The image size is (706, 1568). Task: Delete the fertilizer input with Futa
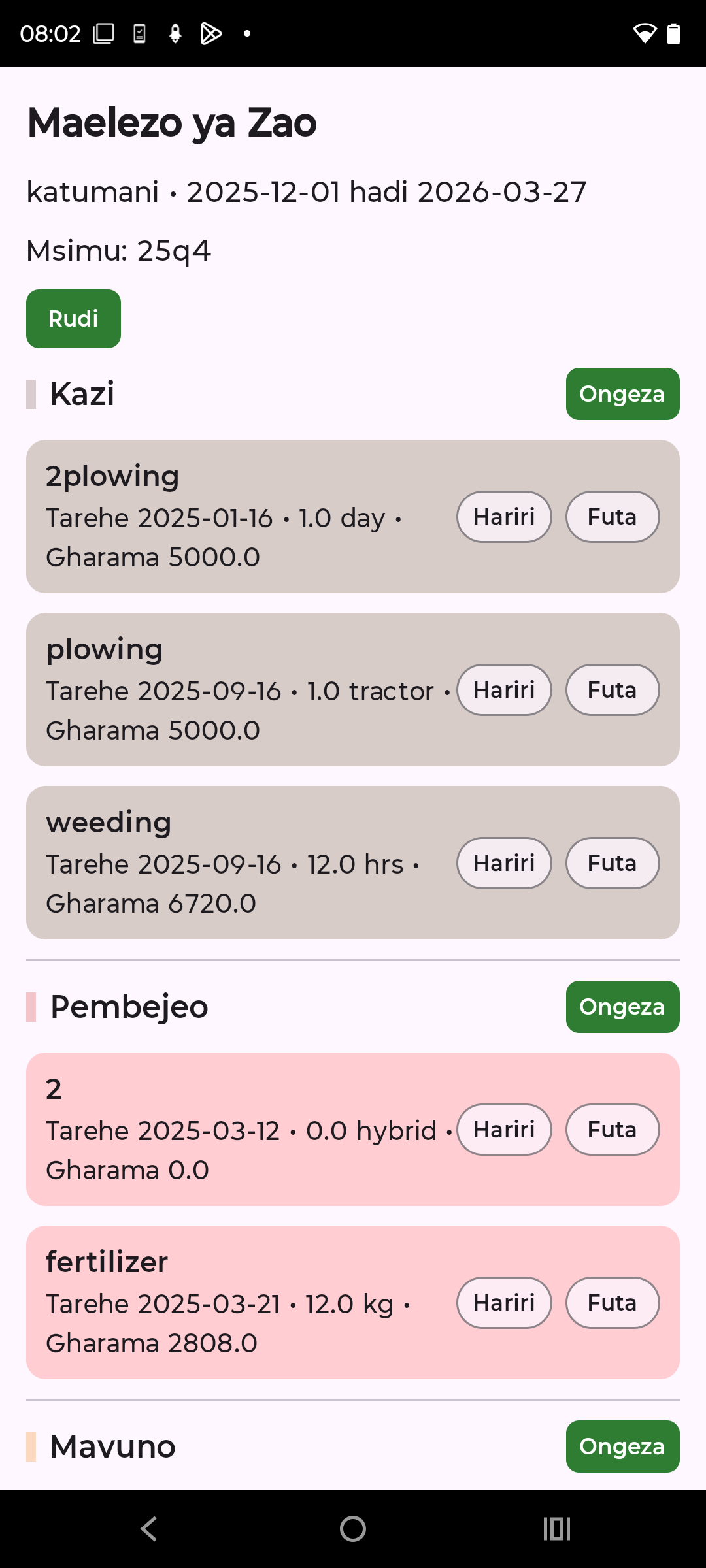click(x=612, y=1302)
